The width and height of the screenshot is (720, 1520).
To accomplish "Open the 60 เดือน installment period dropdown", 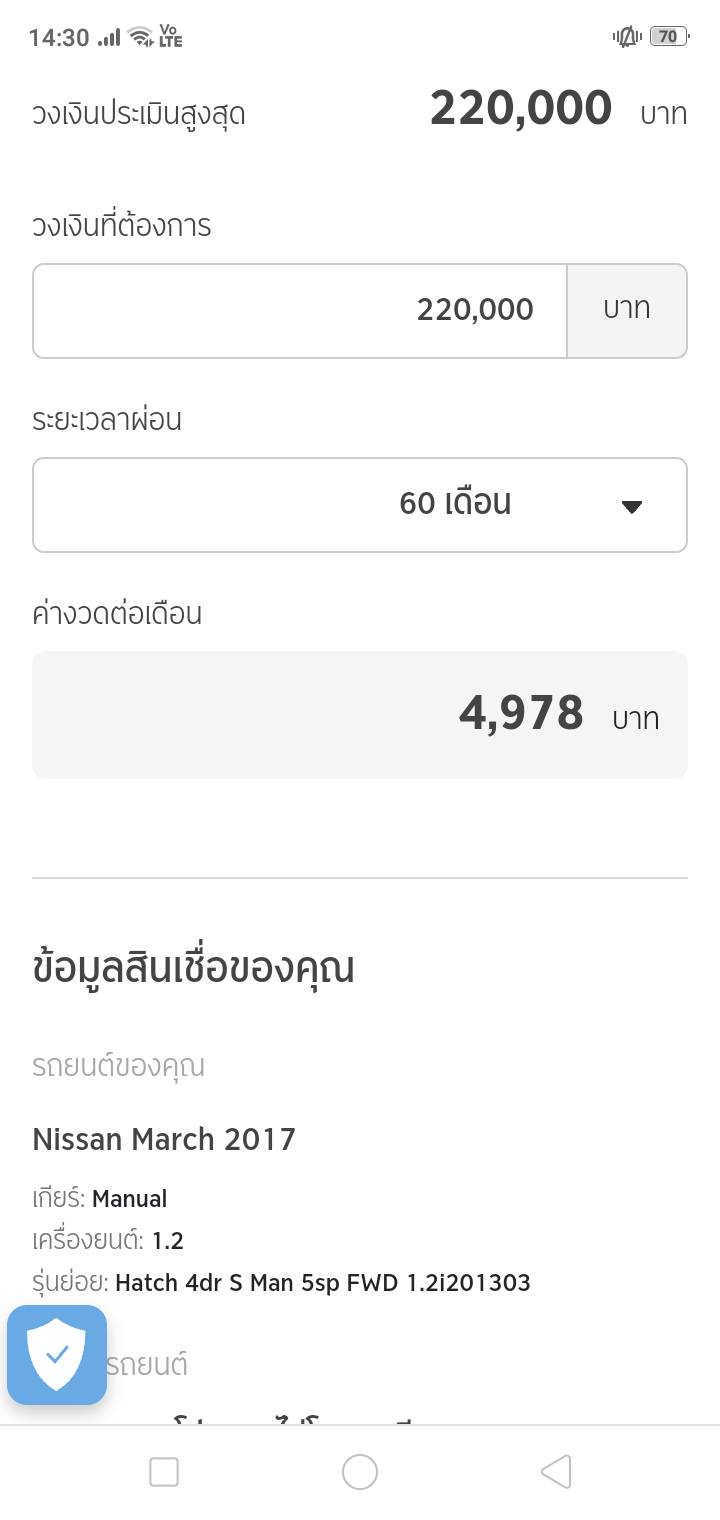I will (360, 505).
